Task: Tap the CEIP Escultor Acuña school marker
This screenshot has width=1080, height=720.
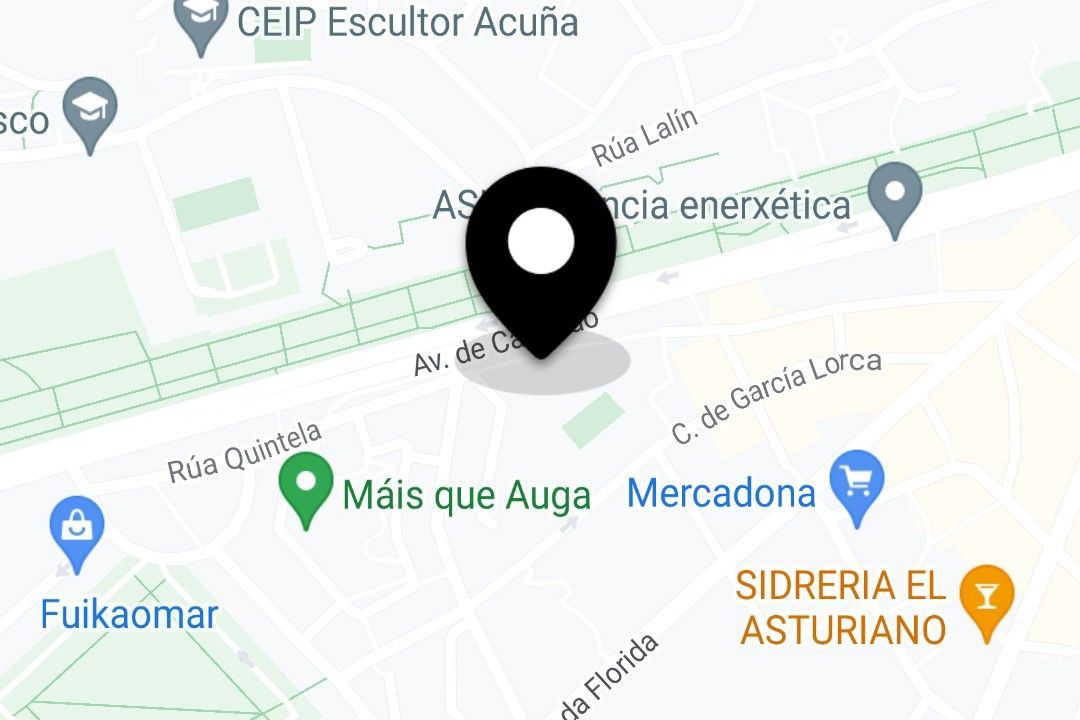Action: coord(204,20)
